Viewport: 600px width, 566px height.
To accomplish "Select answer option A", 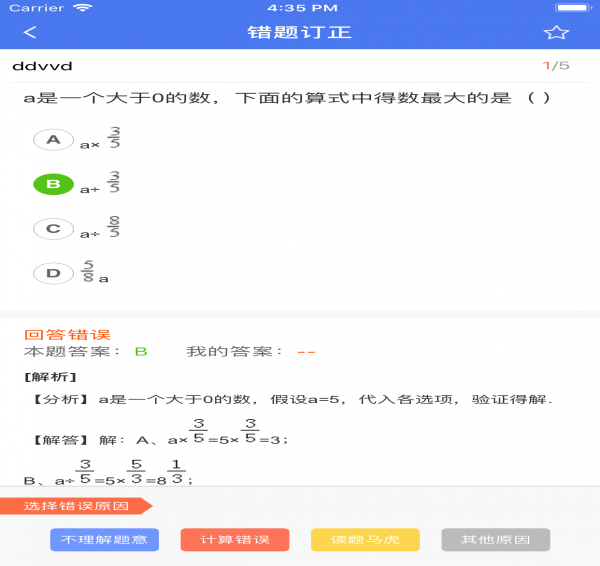I will point(54,140).
